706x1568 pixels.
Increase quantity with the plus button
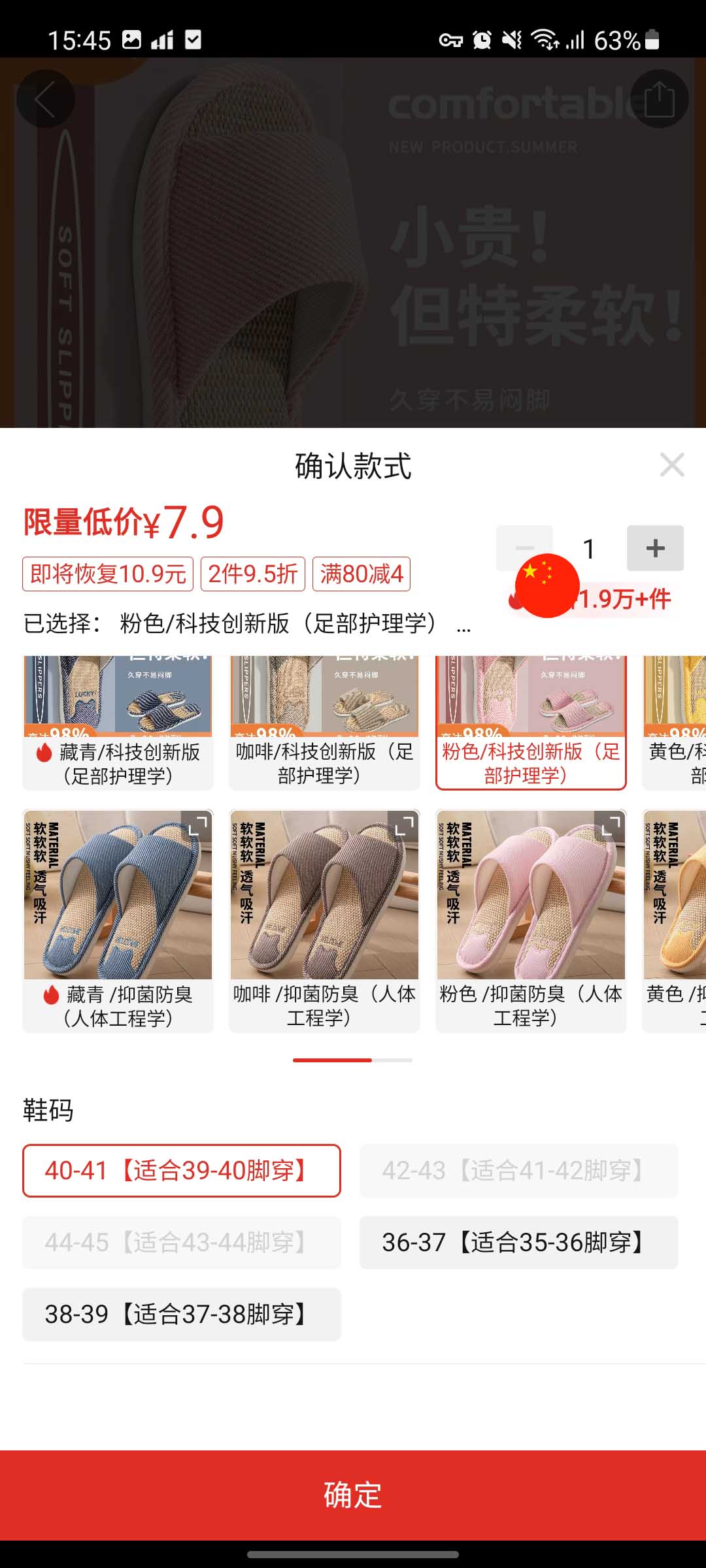[655, 548]
